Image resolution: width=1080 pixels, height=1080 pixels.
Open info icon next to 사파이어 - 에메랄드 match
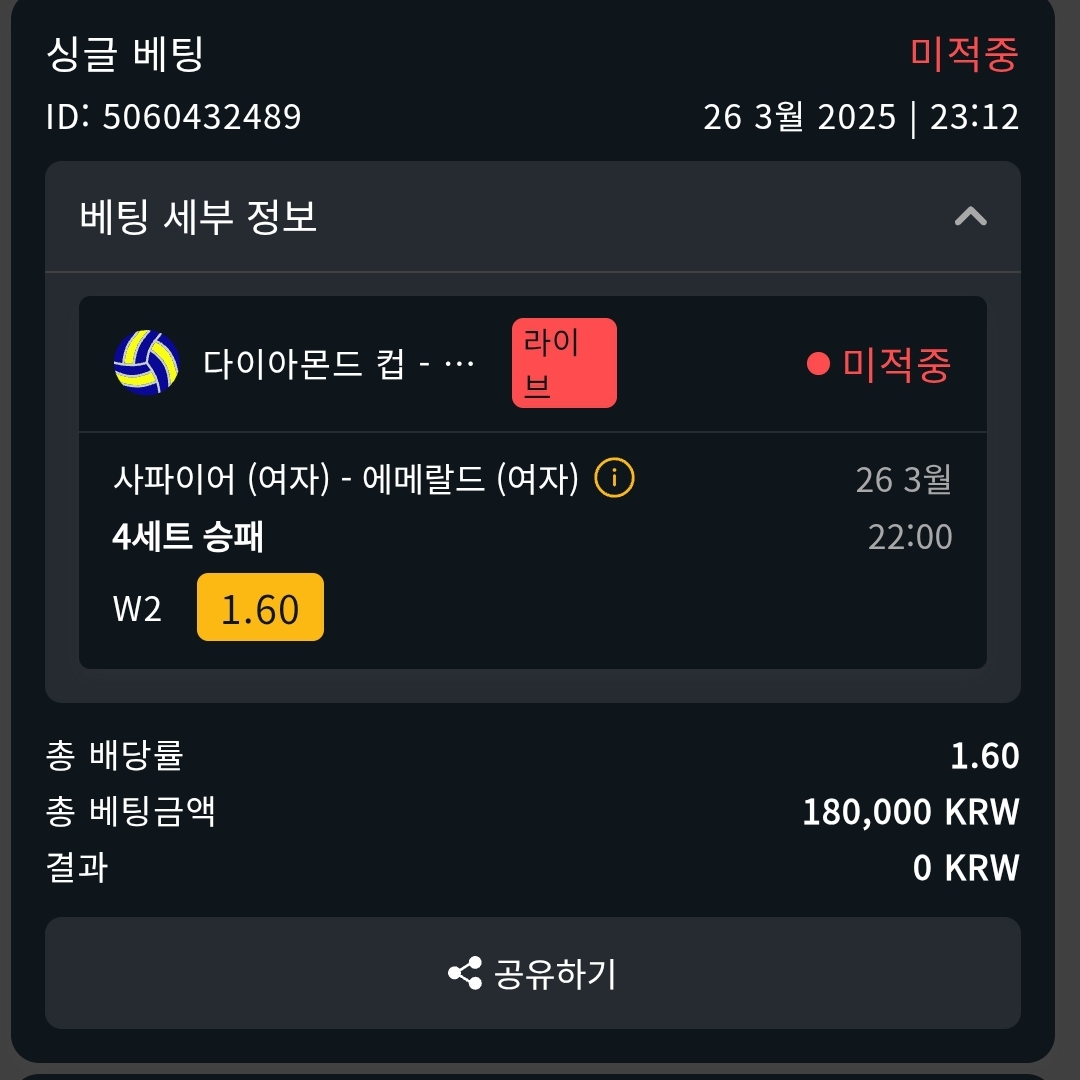(x=614, y=480)
